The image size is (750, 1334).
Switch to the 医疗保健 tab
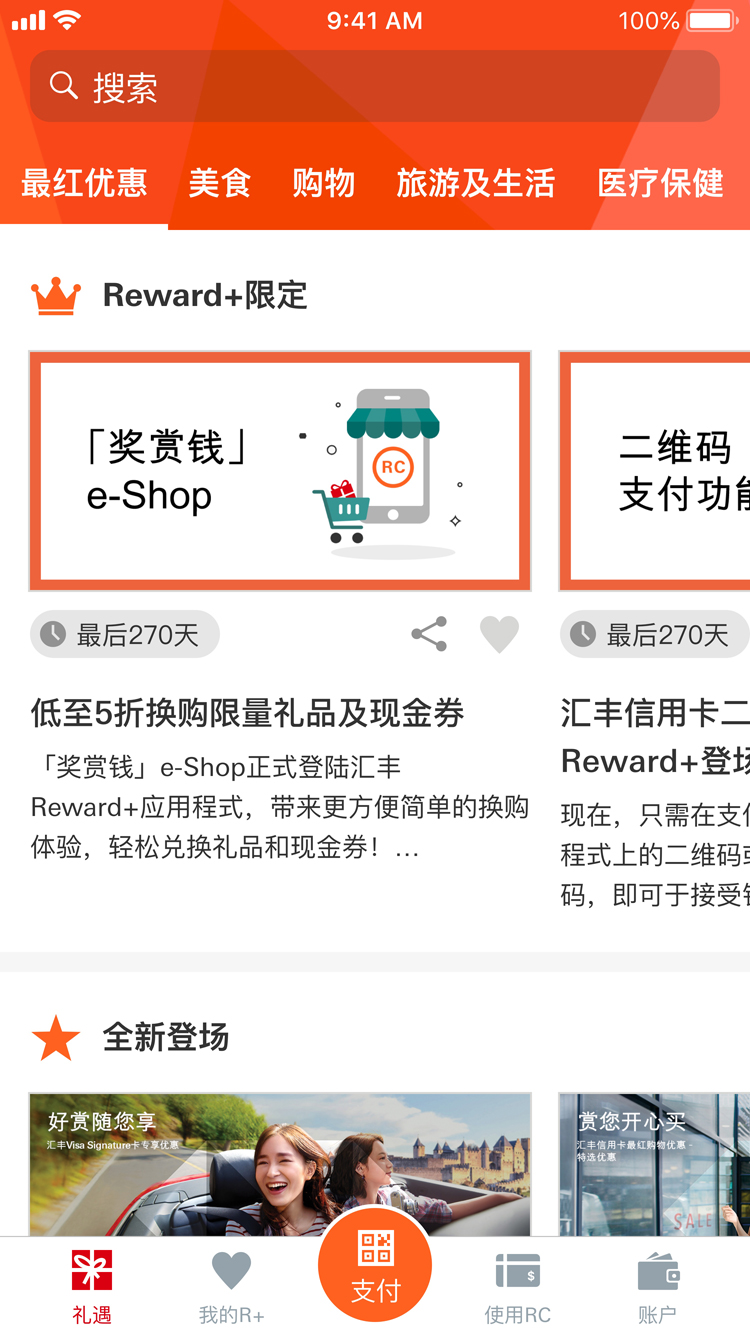pyautogui.click(x=660, y=183)
